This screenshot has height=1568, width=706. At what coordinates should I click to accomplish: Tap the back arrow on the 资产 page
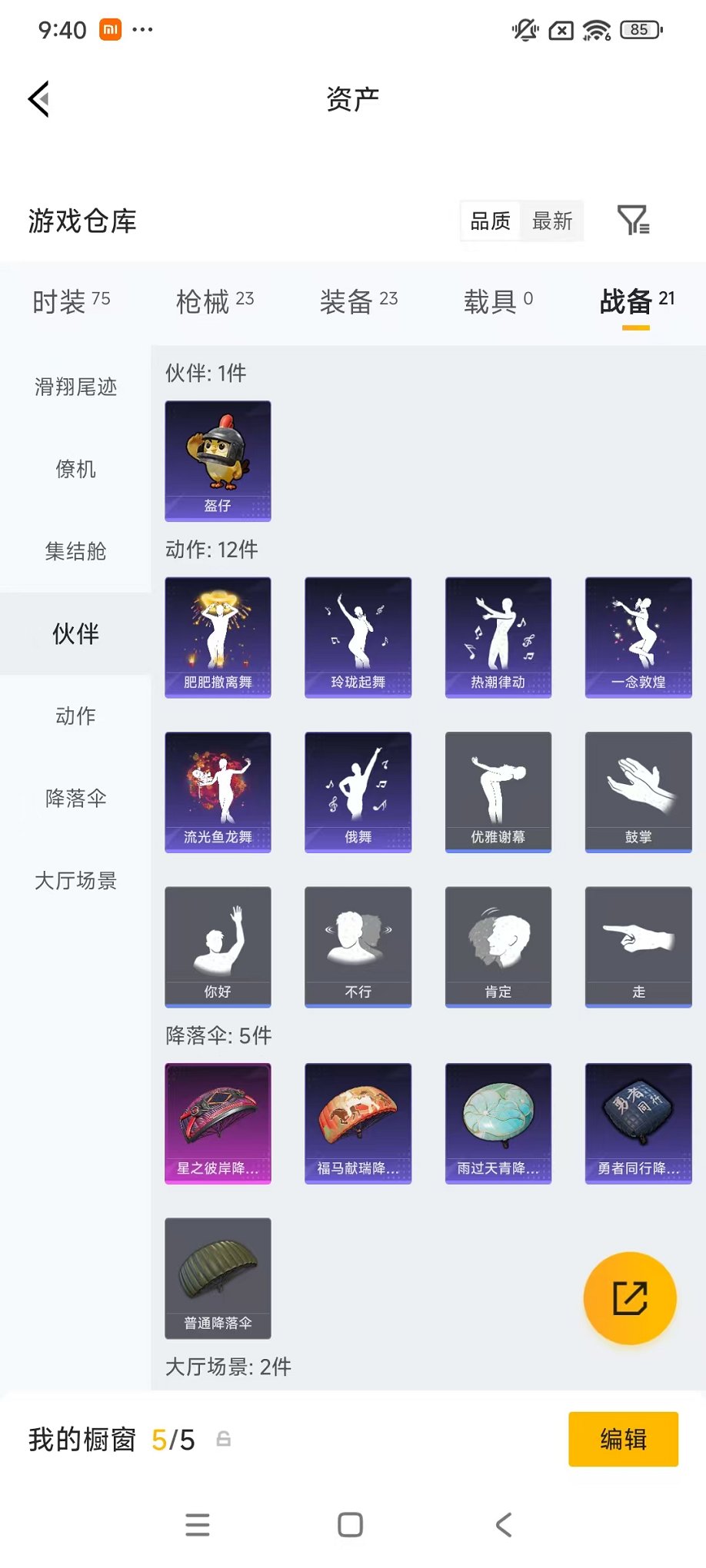click(x=37, y=100)
